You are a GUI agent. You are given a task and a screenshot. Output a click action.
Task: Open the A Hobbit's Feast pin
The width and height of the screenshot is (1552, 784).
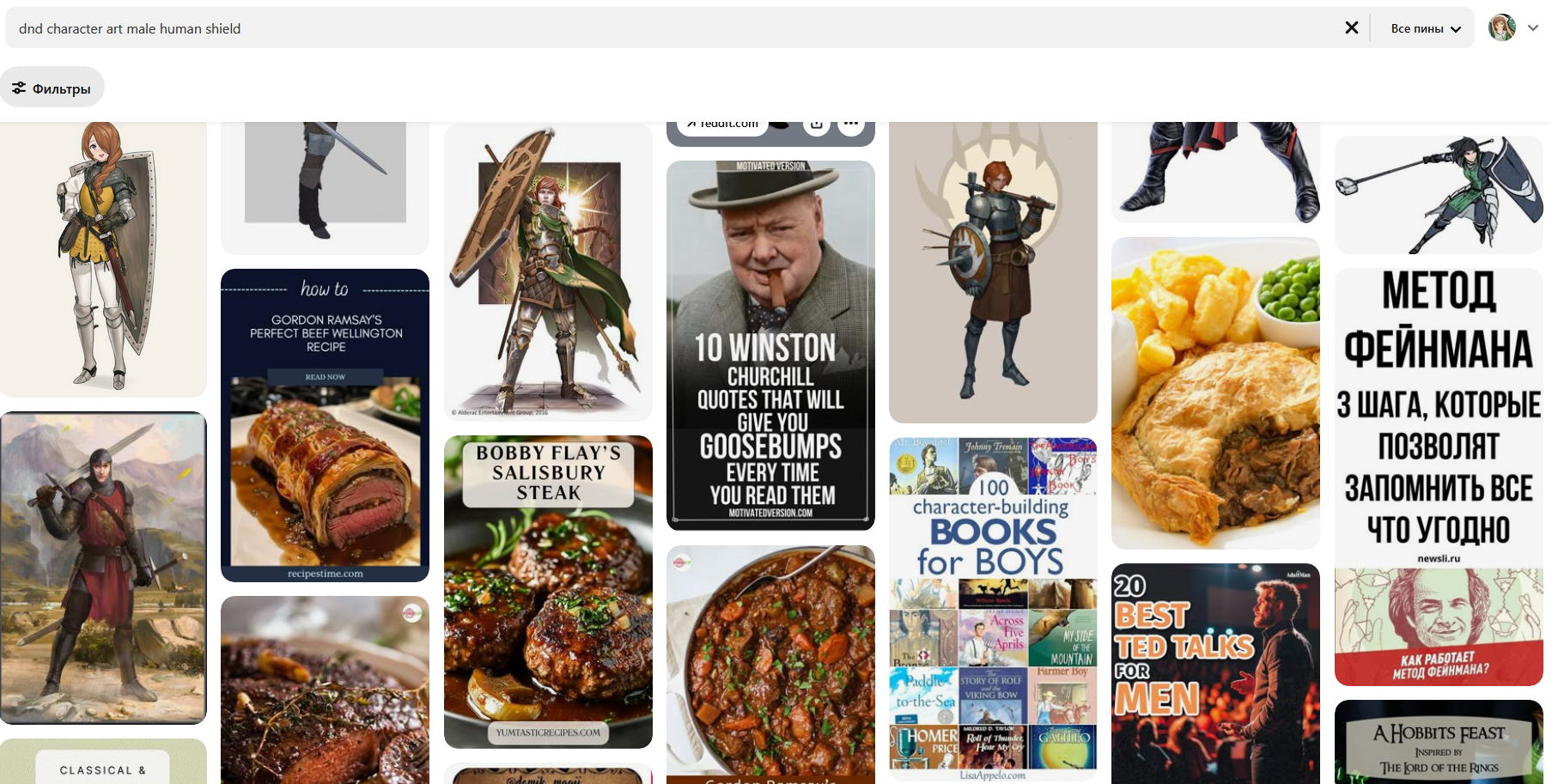tap(1439, 742)
